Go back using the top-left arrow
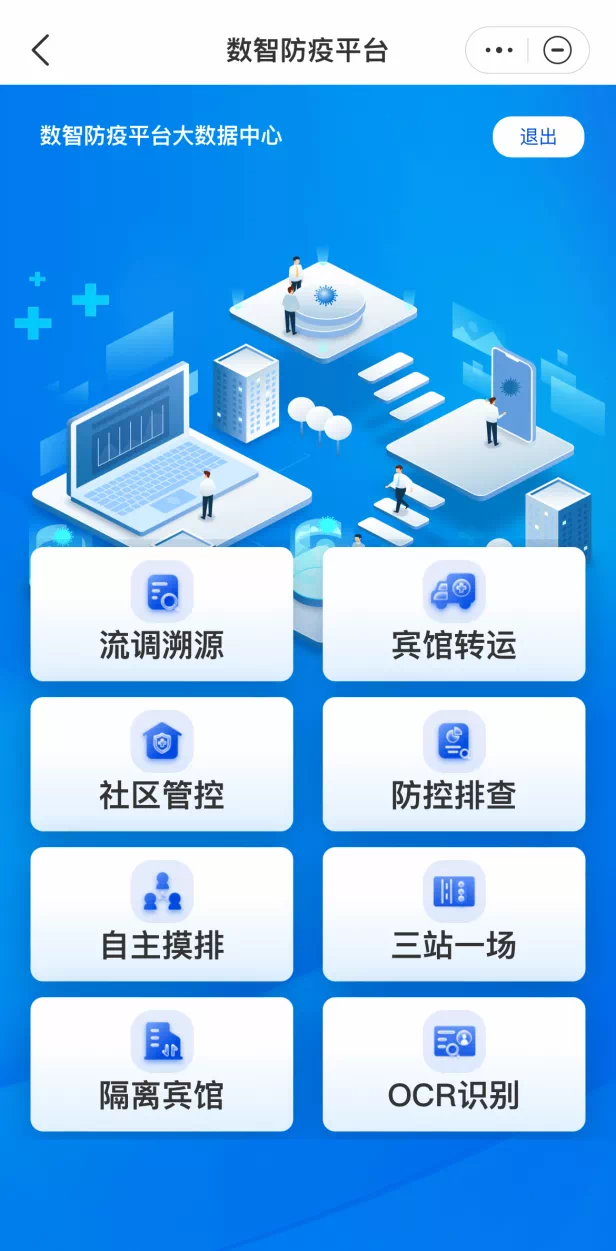 pyautogui.click(x=41, y=50)
